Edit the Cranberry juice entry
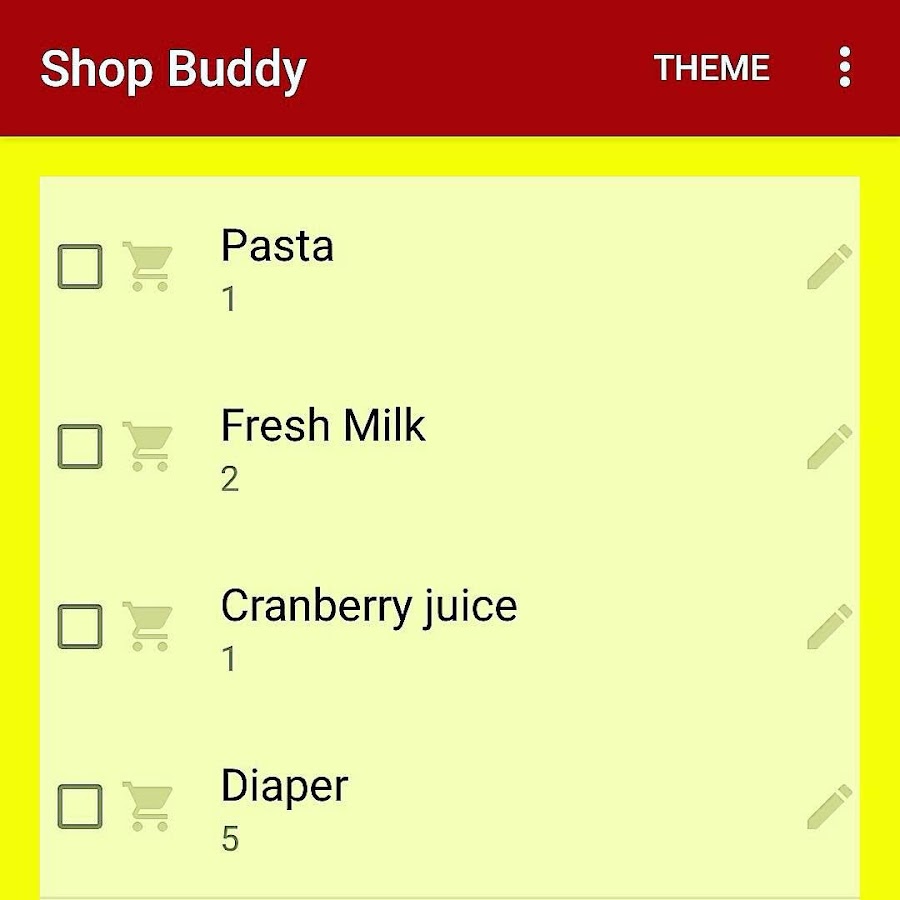The width and height of the screenshot is (900, 900). (x=829, y=627)
